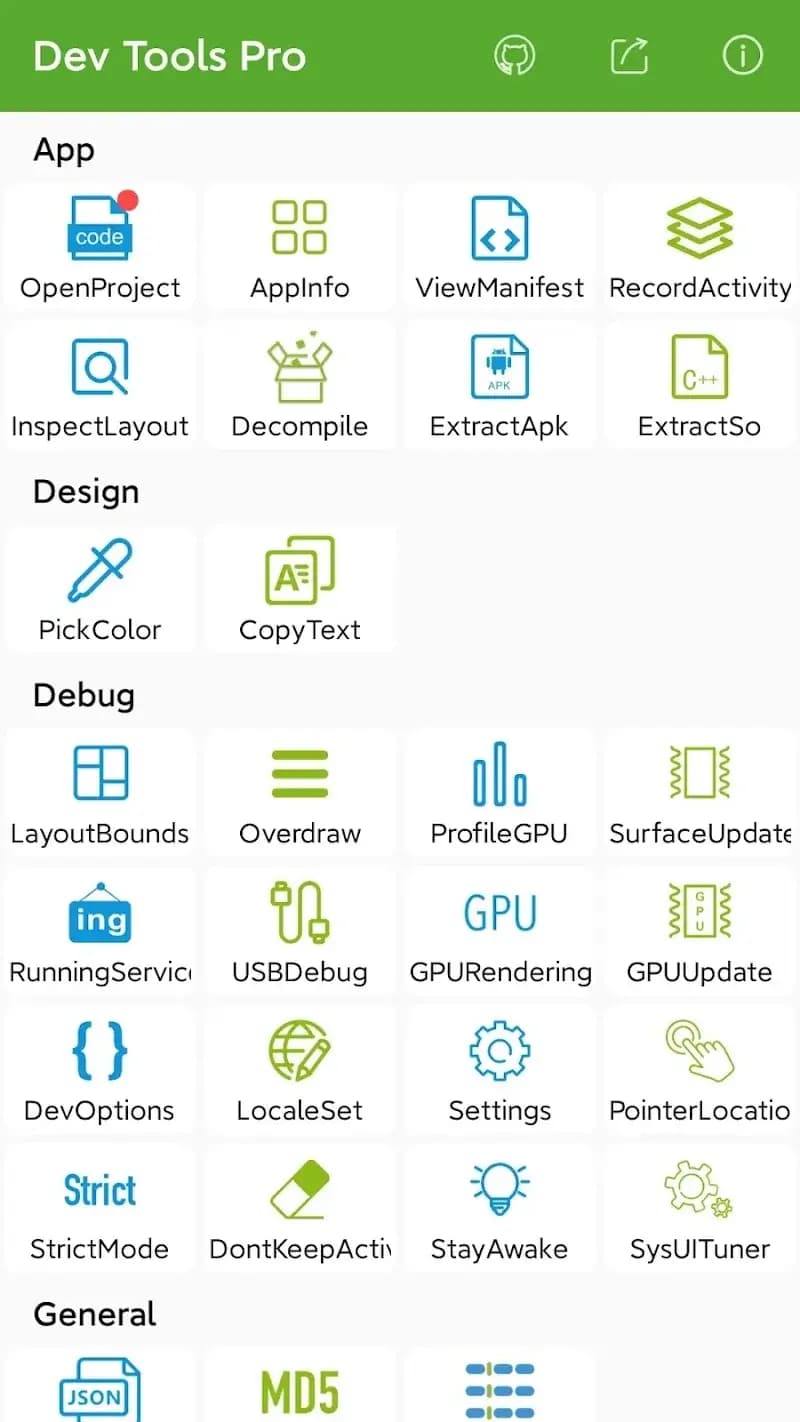Open the GitHub page from the toolbar

tap(515, 56)
